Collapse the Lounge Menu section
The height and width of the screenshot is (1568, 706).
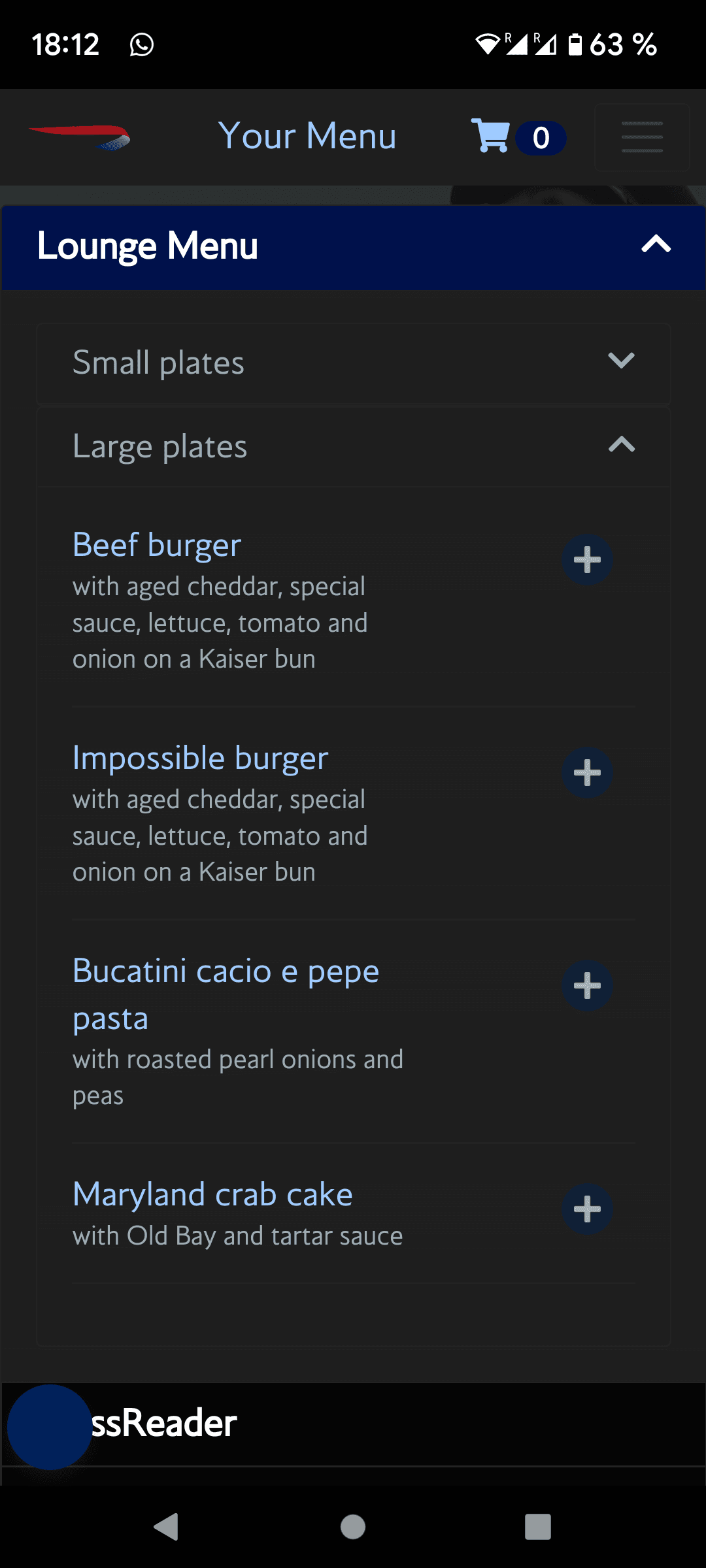click(x=656, y=245)
